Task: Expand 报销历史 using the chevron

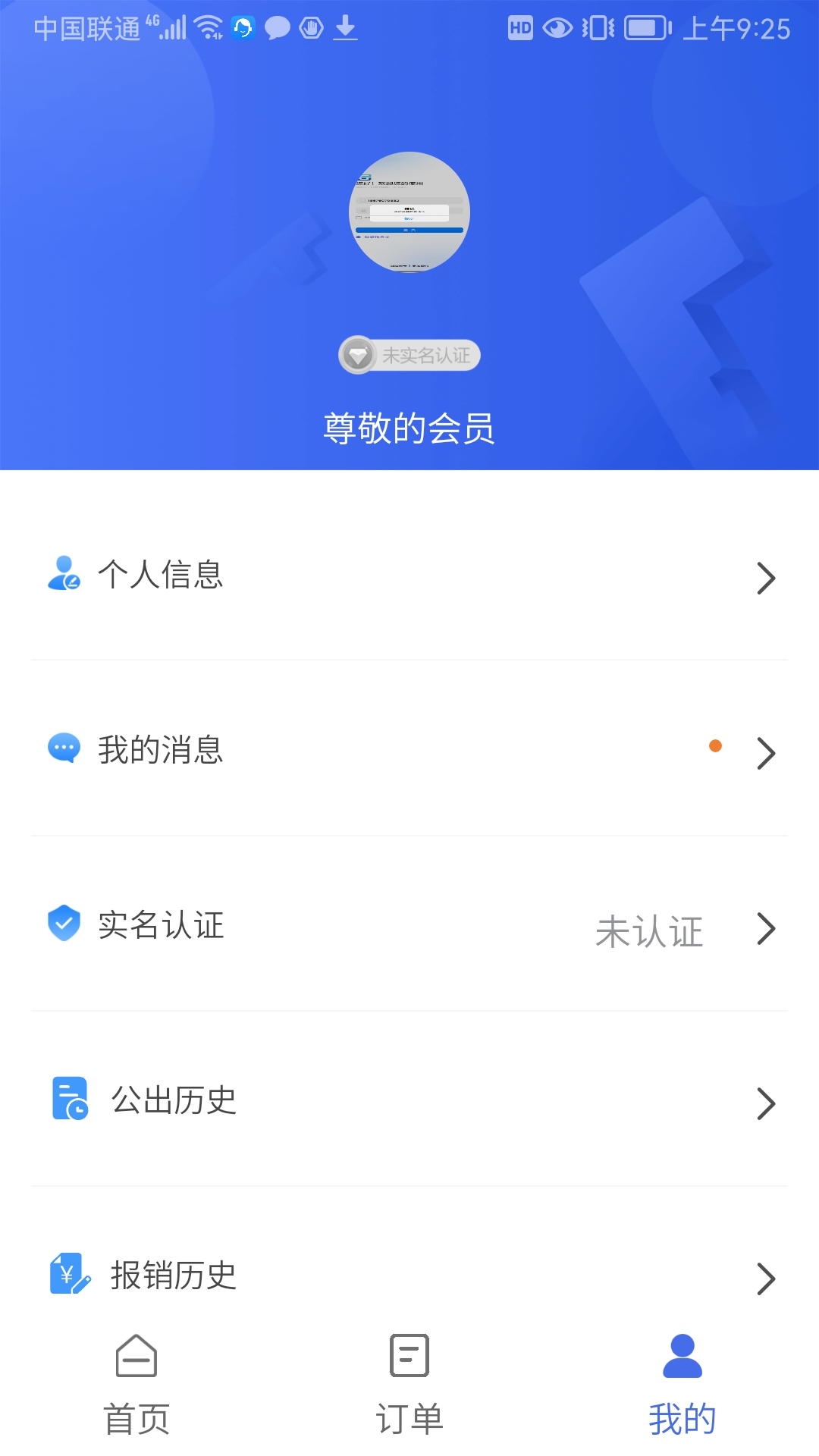Action: point(766,1279)
